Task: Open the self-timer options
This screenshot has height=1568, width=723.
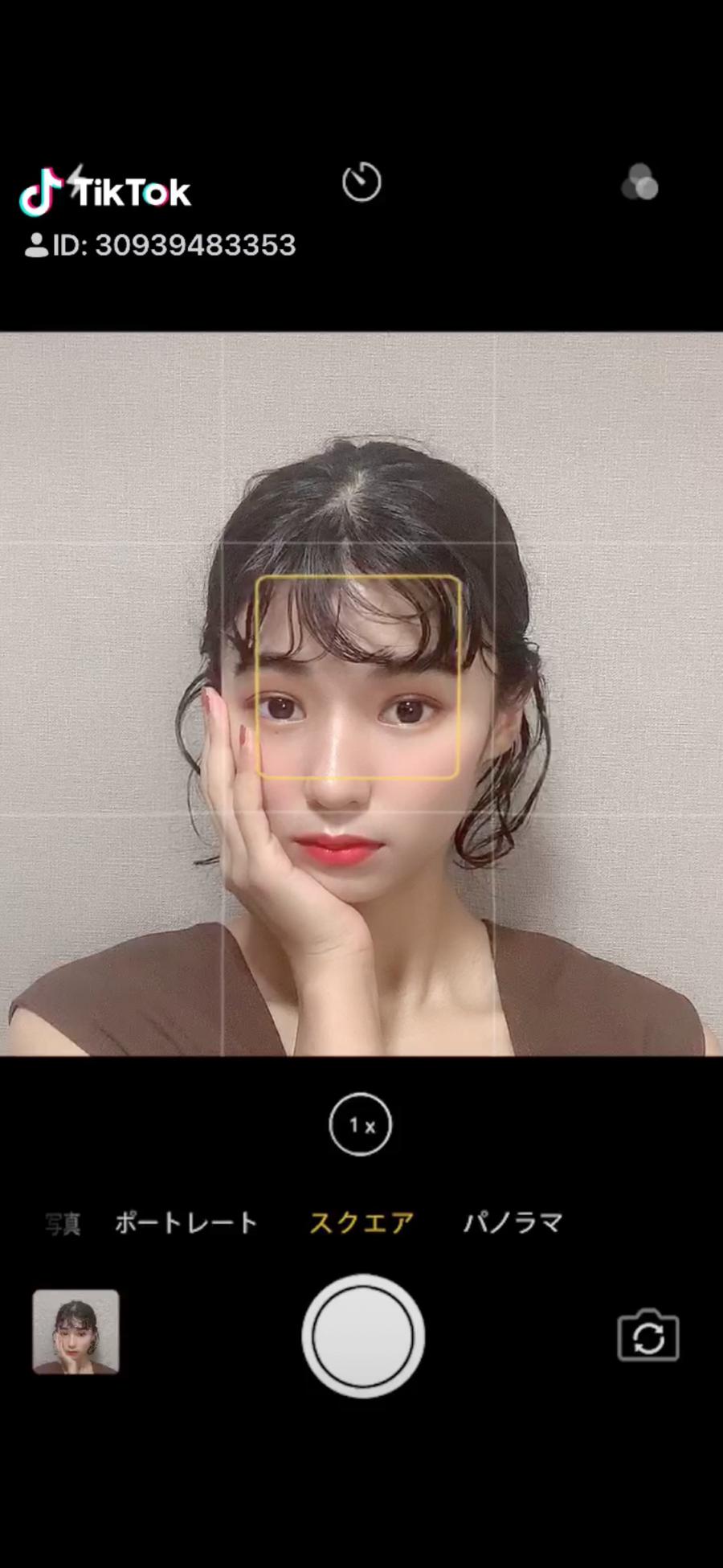Action: (x=361, y=182)
